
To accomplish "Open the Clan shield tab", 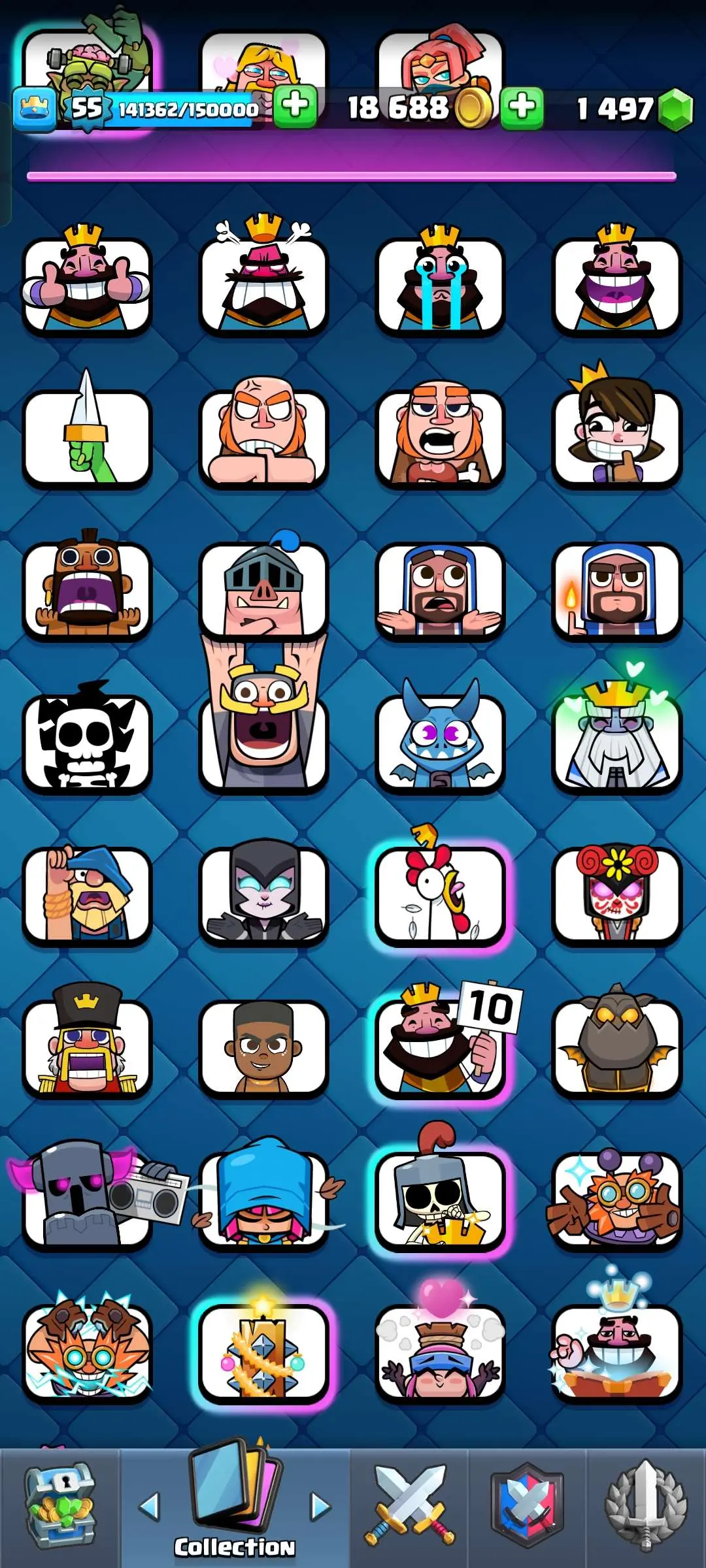I will tap(527, 1507).
